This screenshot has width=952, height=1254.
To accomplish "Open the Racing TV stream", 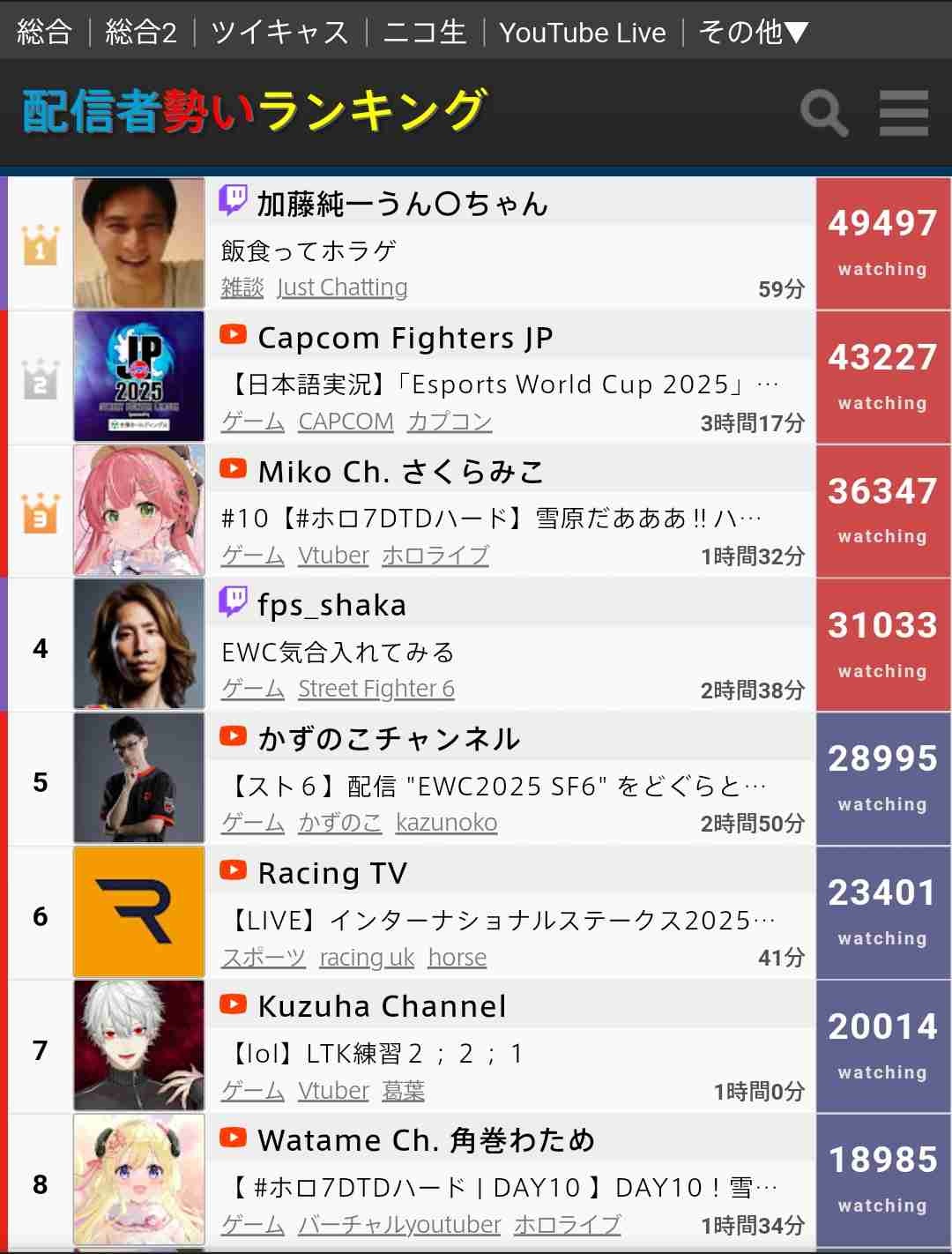I will (332, 873).
